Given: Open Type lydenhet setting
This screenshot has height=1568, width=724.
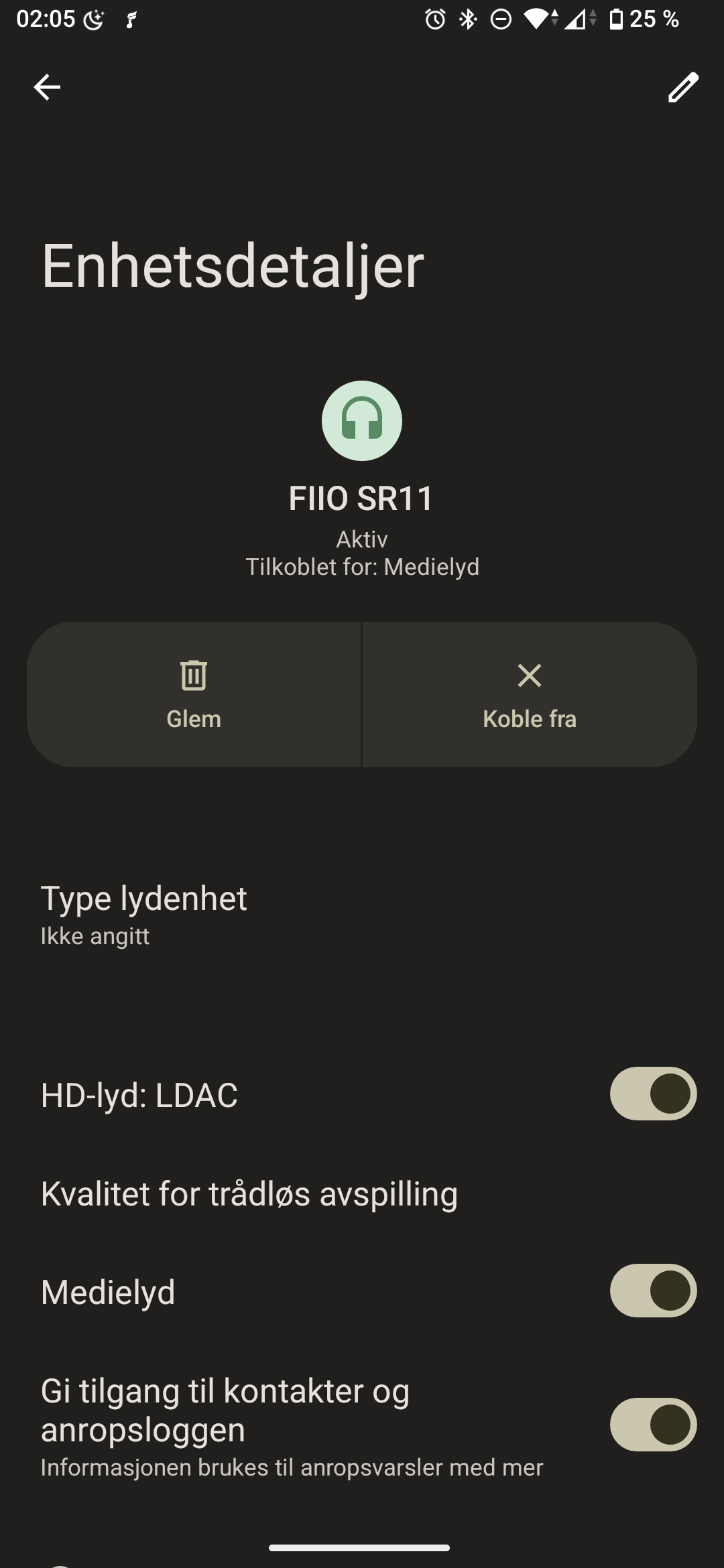Looking at the screenshot, I should [144, 915].
